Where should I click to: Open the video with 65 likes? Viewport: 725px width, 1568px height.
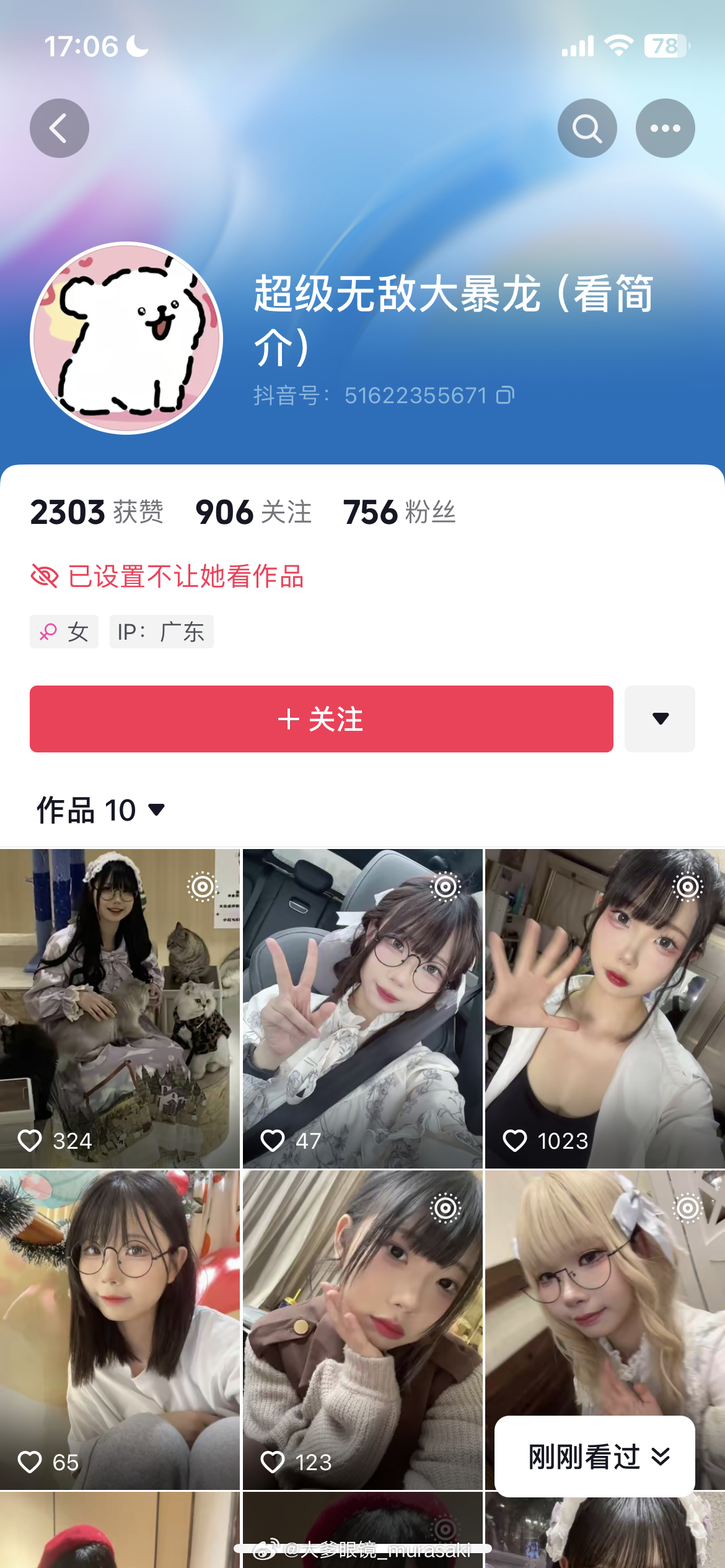[120, 1329]
